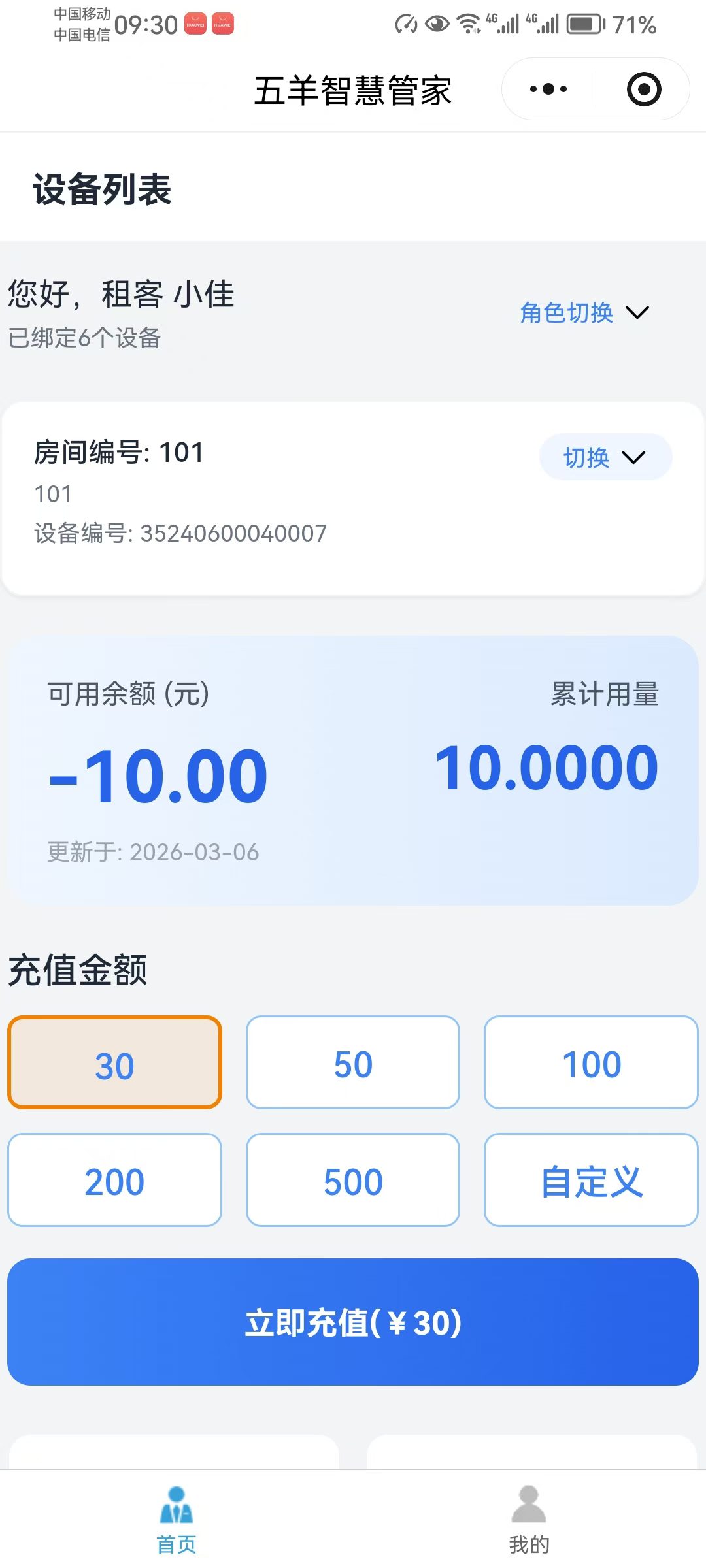Pick the 100 yuan recharge amount
This screenshot has height=1568, width=706.
591,1062
